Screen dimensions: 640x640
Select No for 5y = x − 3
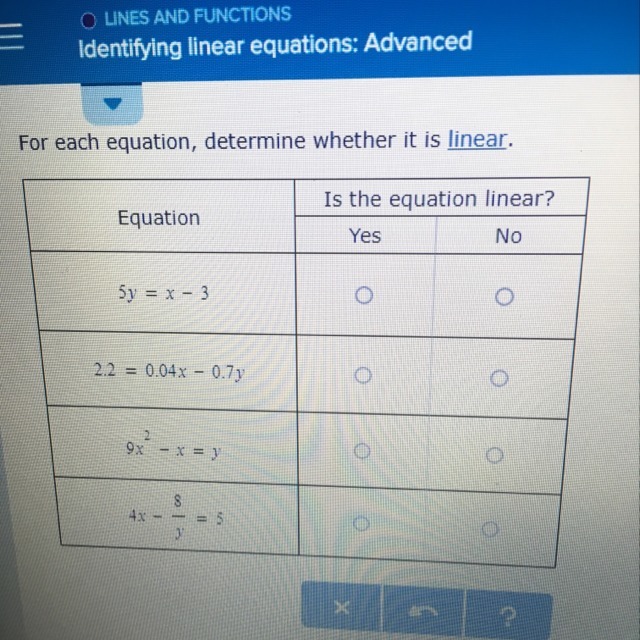click(505, 297)
